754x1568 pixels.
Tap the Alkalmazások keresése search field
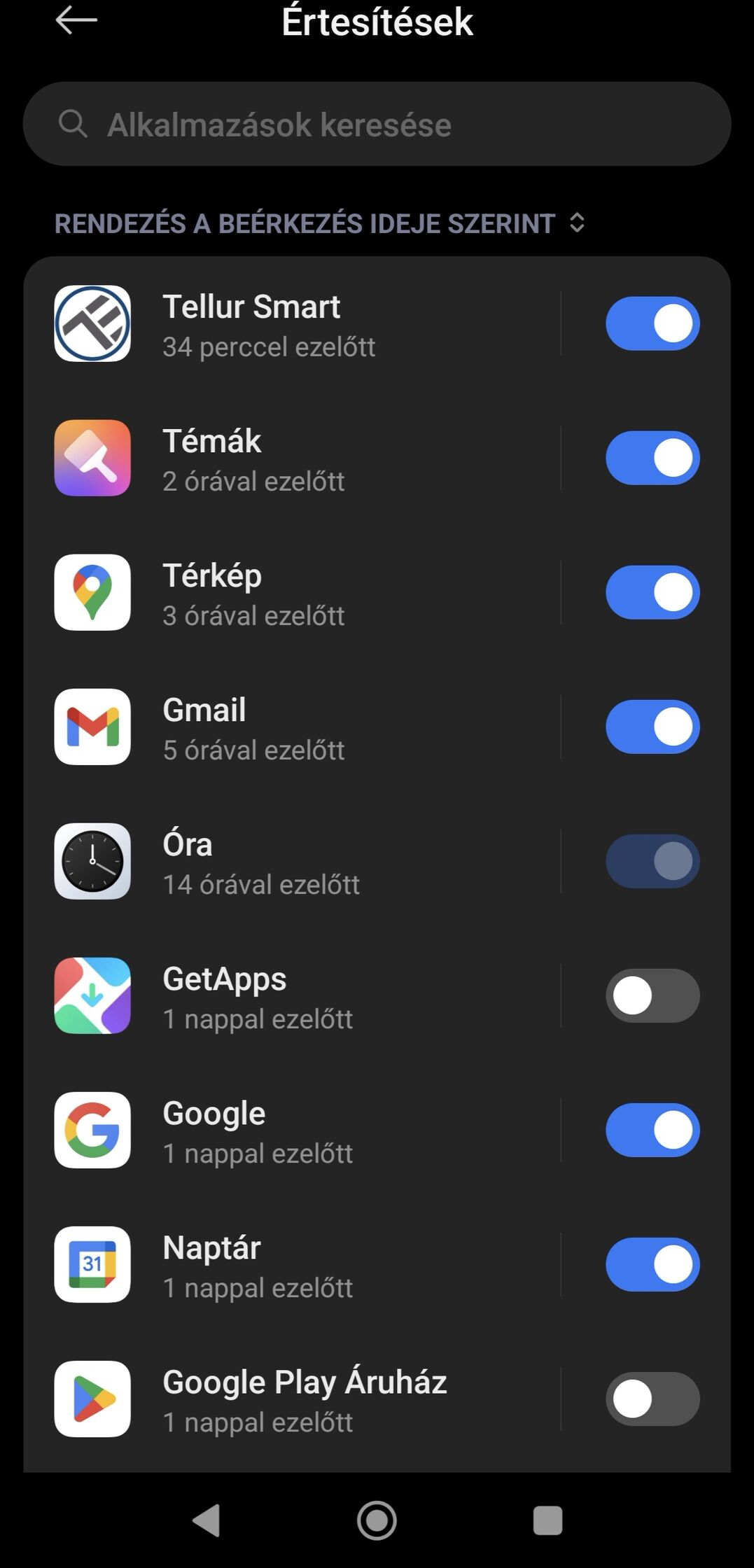(x=377, y=124)
